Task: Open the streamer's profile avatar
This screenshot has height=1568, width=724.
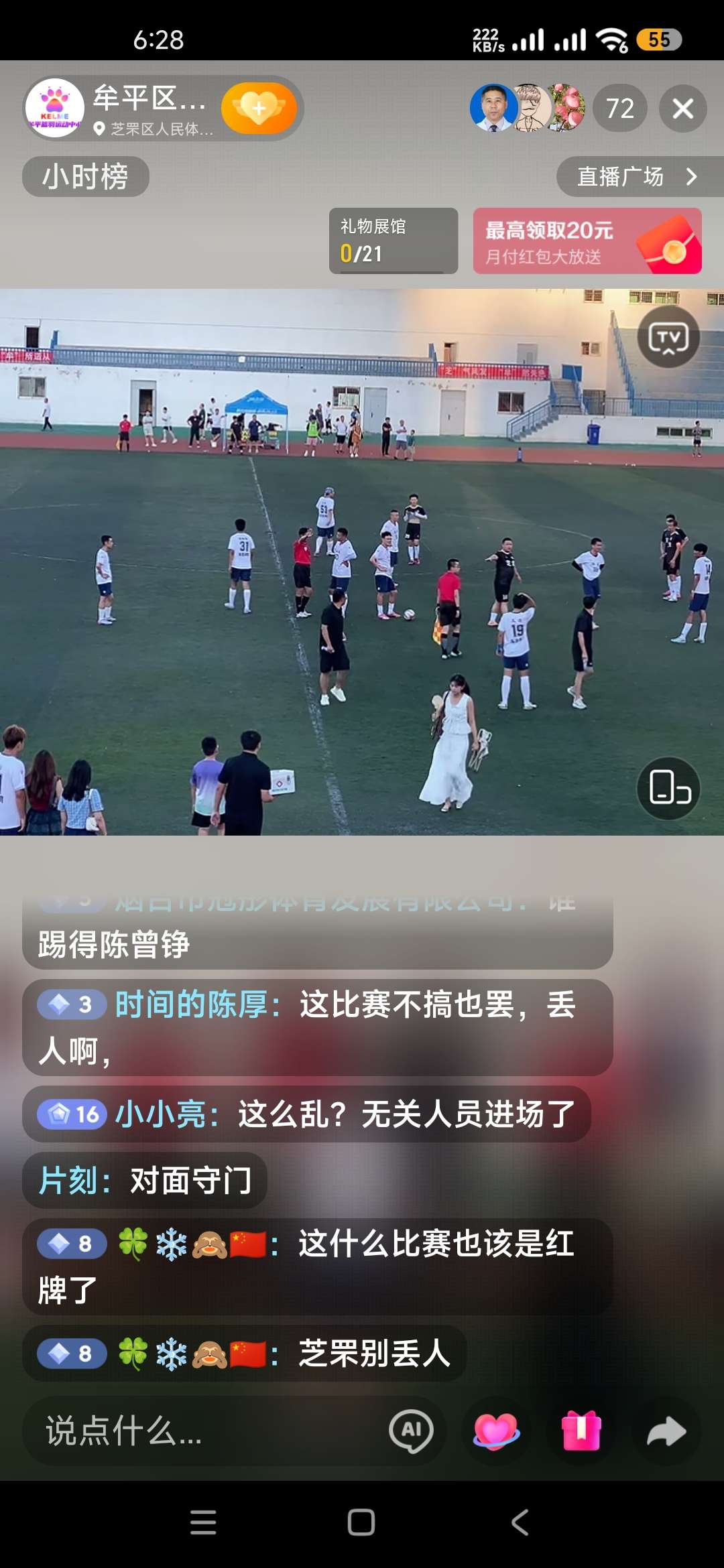Action: [55, 109]
